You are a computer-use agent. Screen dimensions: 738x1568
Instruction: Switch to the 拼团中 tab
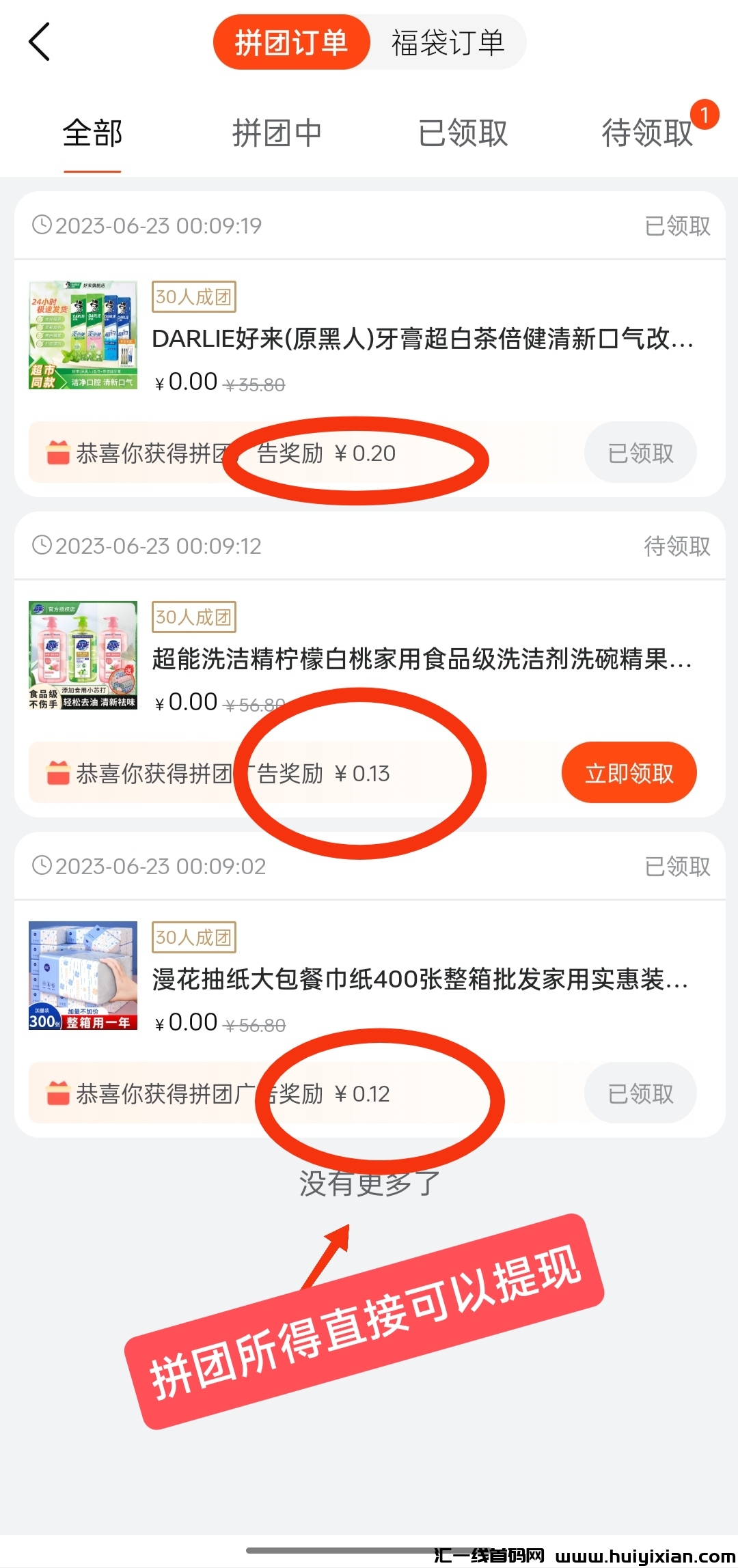[x=277, y=133]
